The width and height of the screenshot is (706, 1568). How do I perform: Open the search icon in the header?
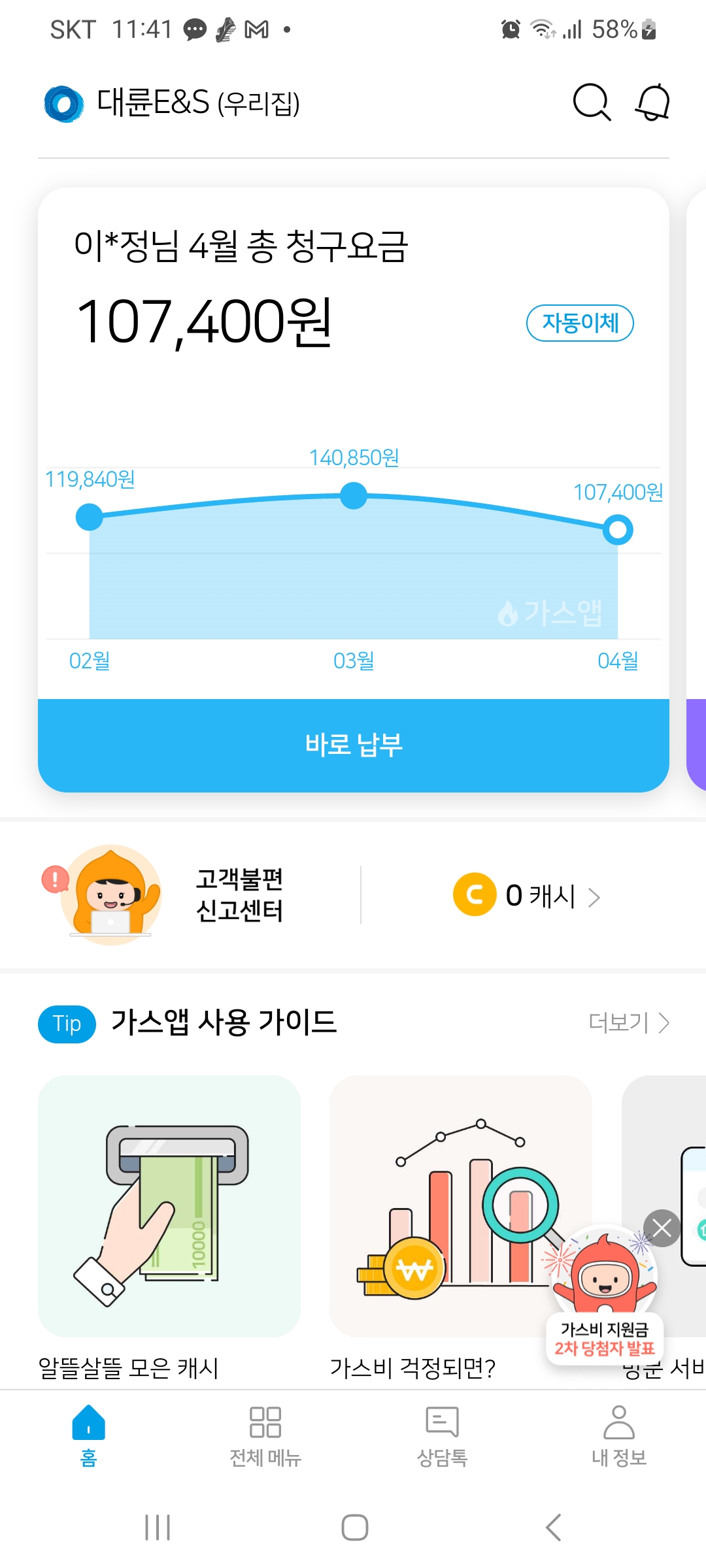pyautogui.click(x=591, y=102)
